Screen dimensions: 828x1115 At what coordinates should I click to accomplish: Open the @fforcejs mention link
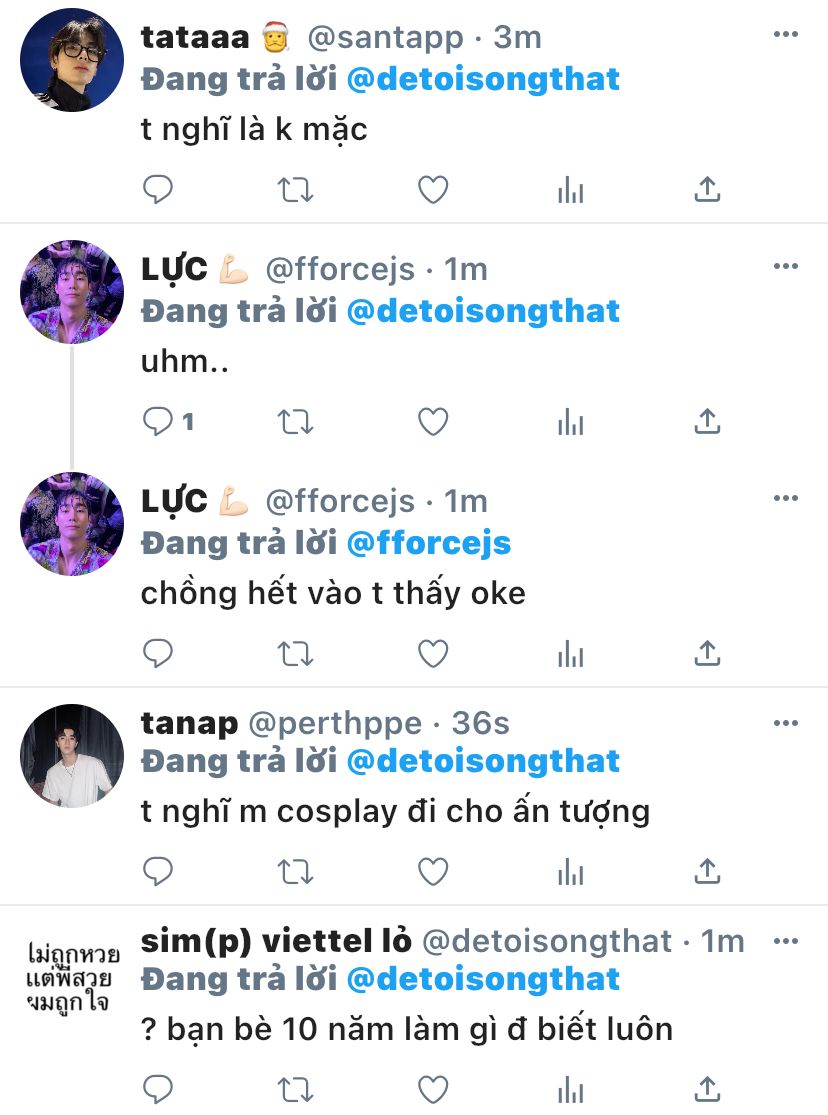pos(428,543)
